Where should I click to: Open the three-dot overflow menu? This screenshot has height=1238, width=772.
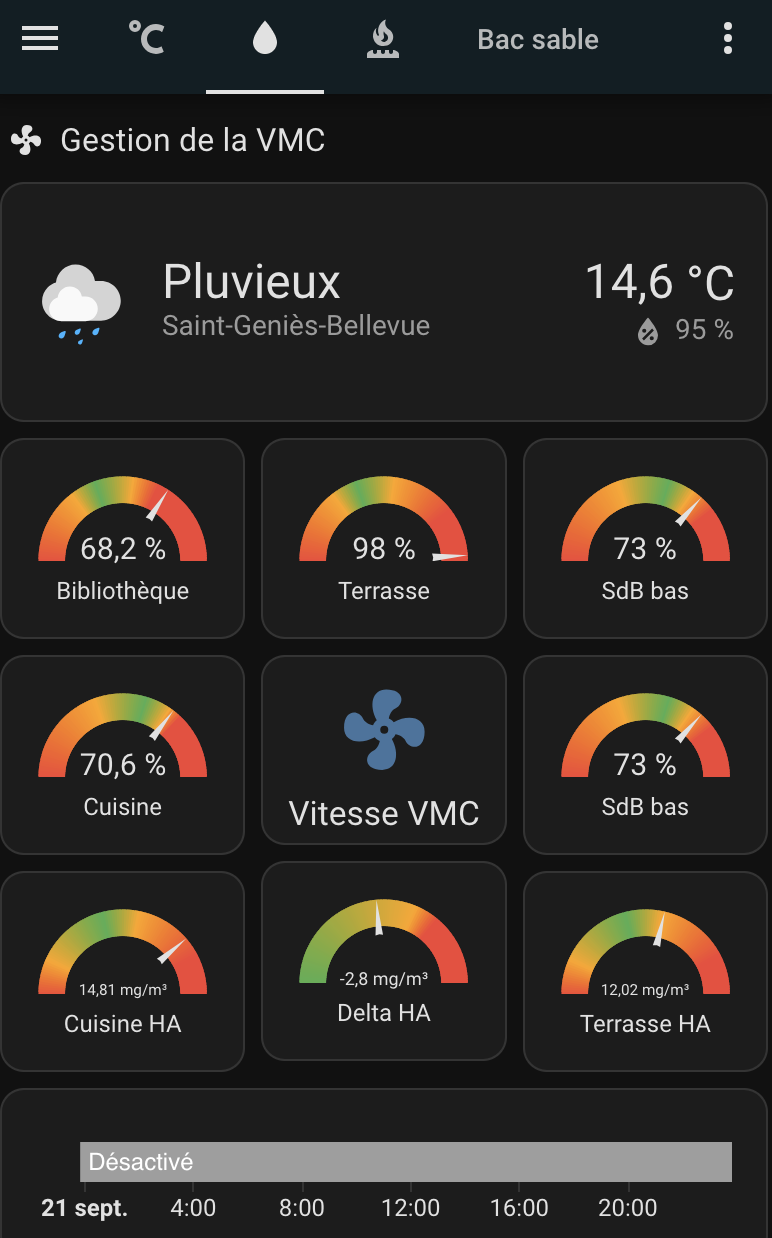click(727, 40)
